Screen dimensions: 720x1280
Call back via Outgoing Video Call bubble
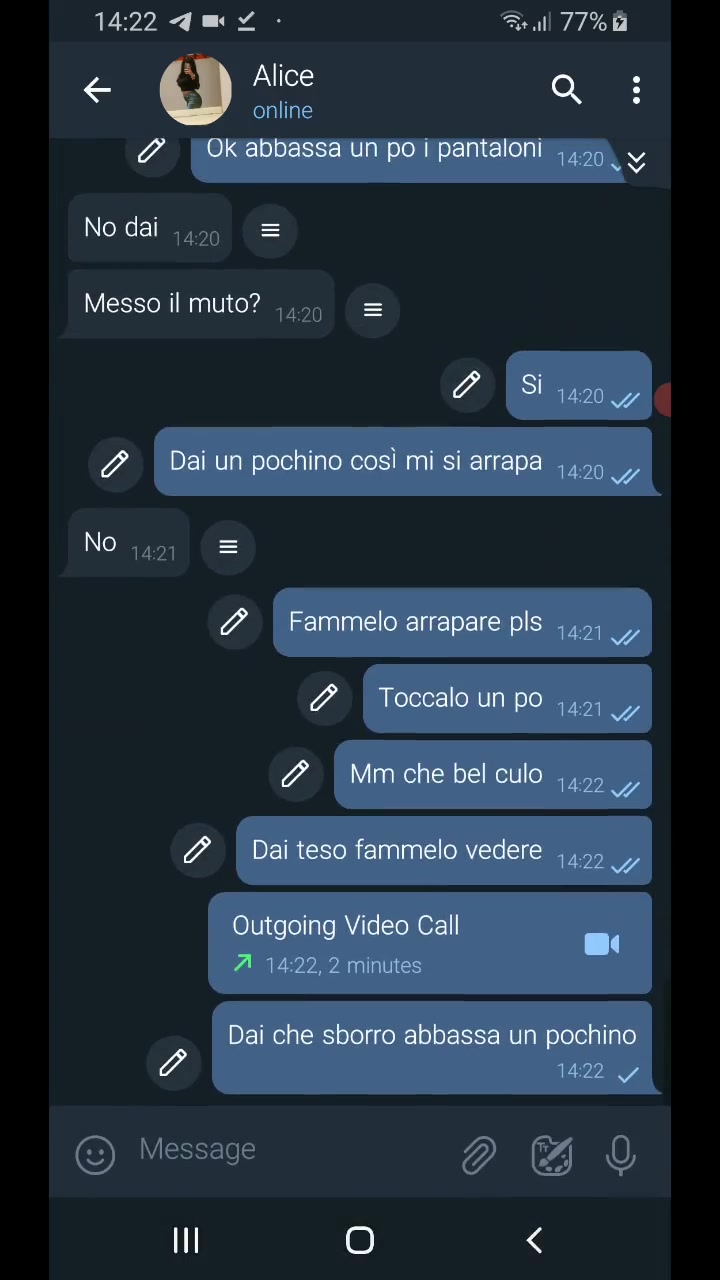click(430, 944)
